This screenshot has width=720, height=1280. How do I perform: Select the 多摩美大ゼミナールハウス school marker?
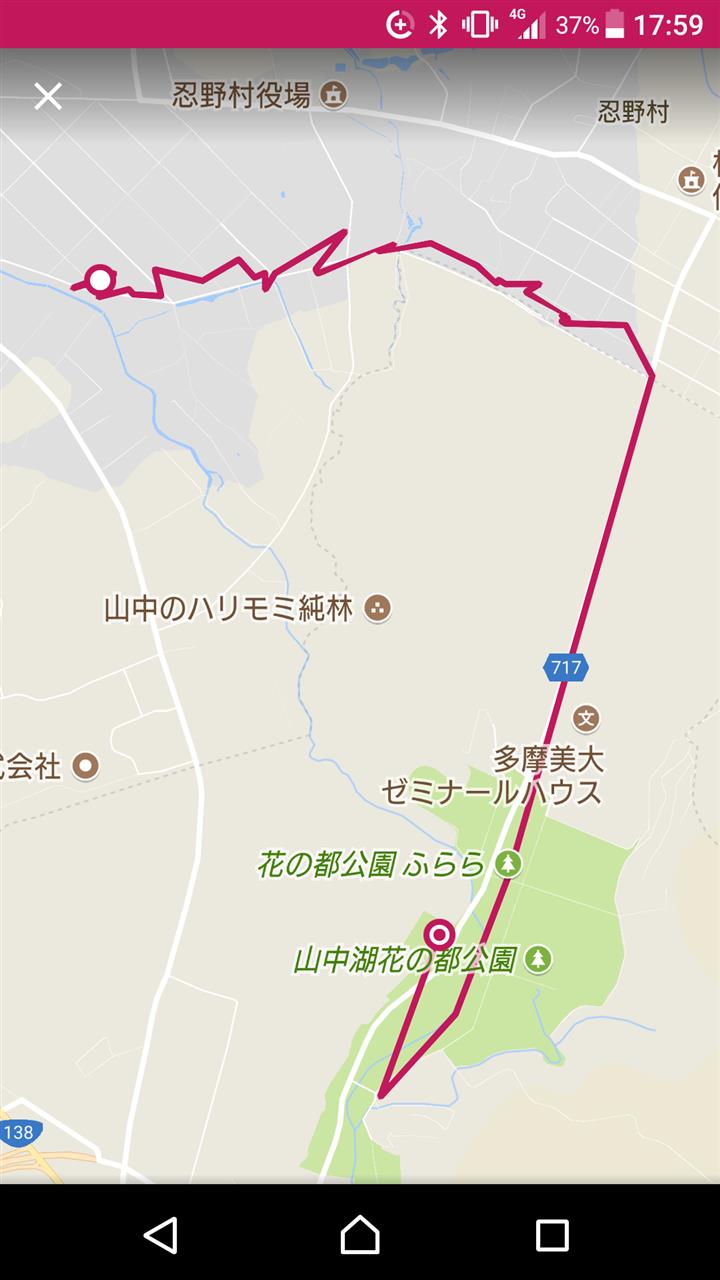click(587, 717)
